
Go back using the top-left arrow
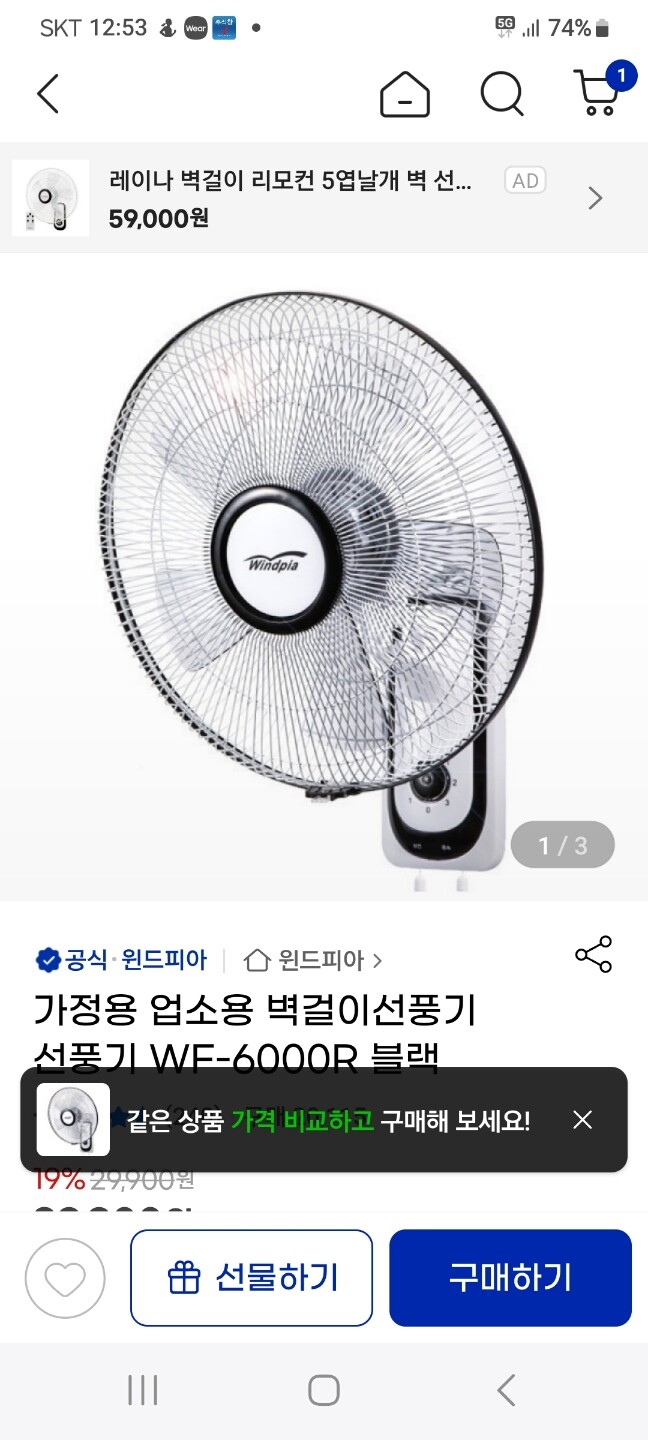coord(48,94)
